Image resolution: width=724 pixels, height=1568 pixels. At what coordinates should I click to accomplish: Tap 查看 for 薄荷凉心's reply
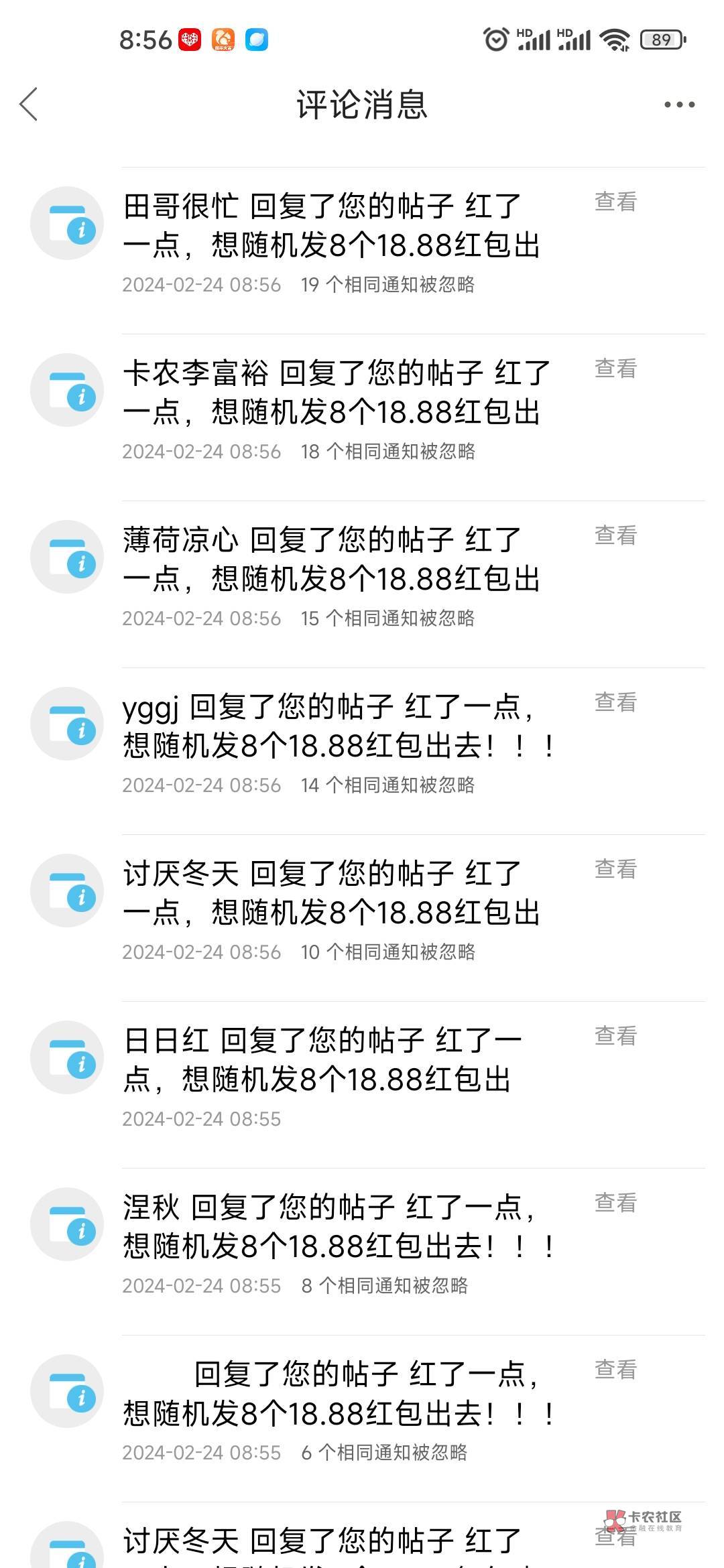(x=615, y=535)
